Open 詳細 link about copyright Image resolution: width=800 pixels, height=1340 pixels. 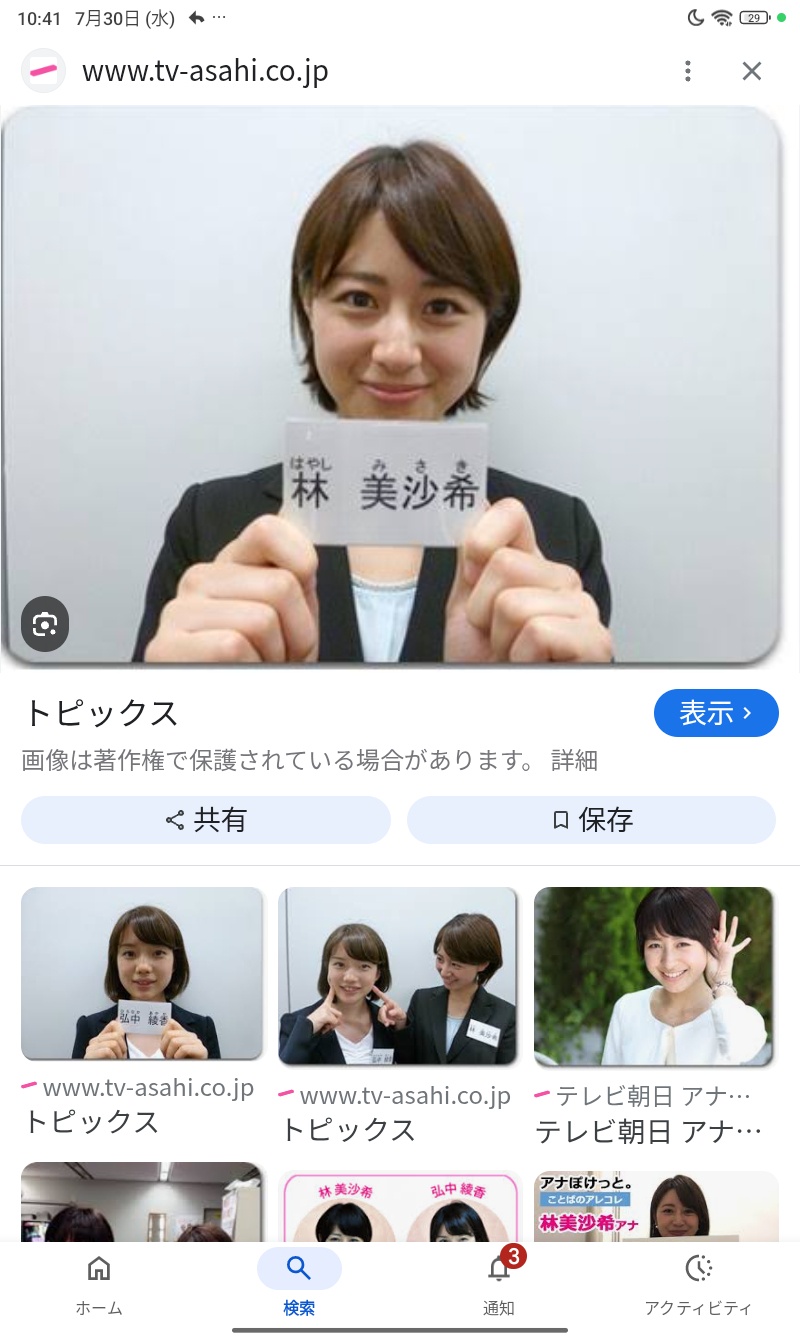click(574, 760)
